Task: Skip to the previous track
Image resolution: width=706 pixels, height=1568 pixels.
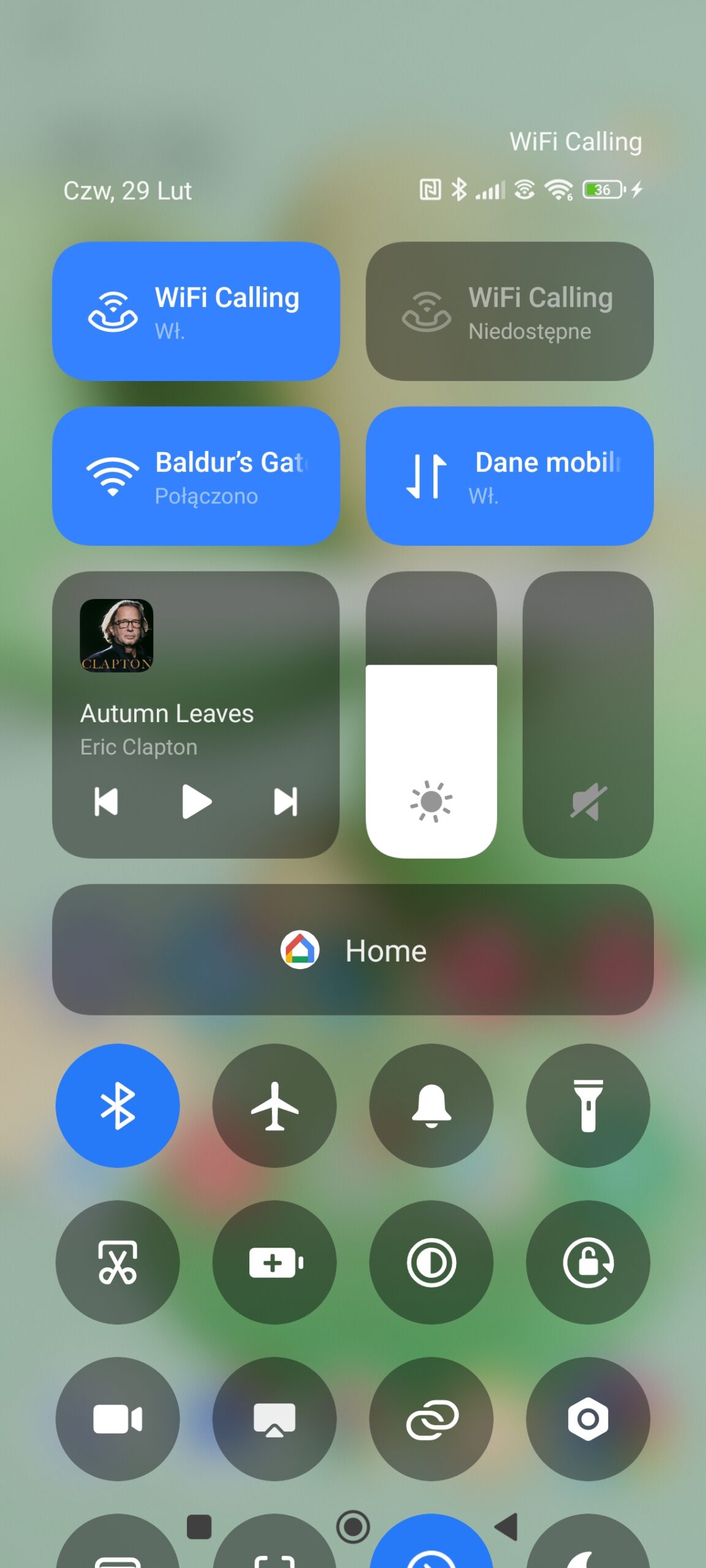Action: pos(106,802)
